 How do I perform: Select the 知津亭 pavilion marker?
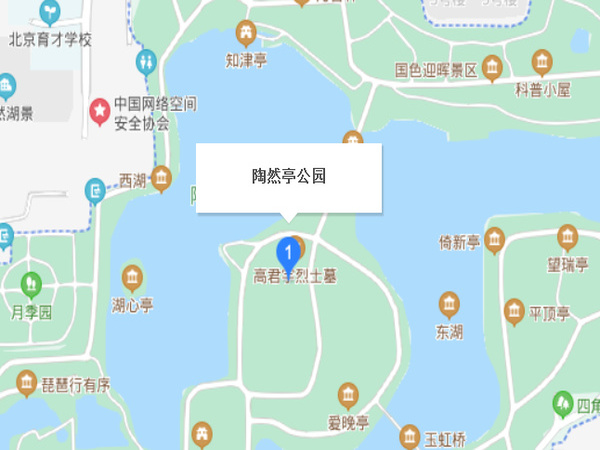click(245, 33)
